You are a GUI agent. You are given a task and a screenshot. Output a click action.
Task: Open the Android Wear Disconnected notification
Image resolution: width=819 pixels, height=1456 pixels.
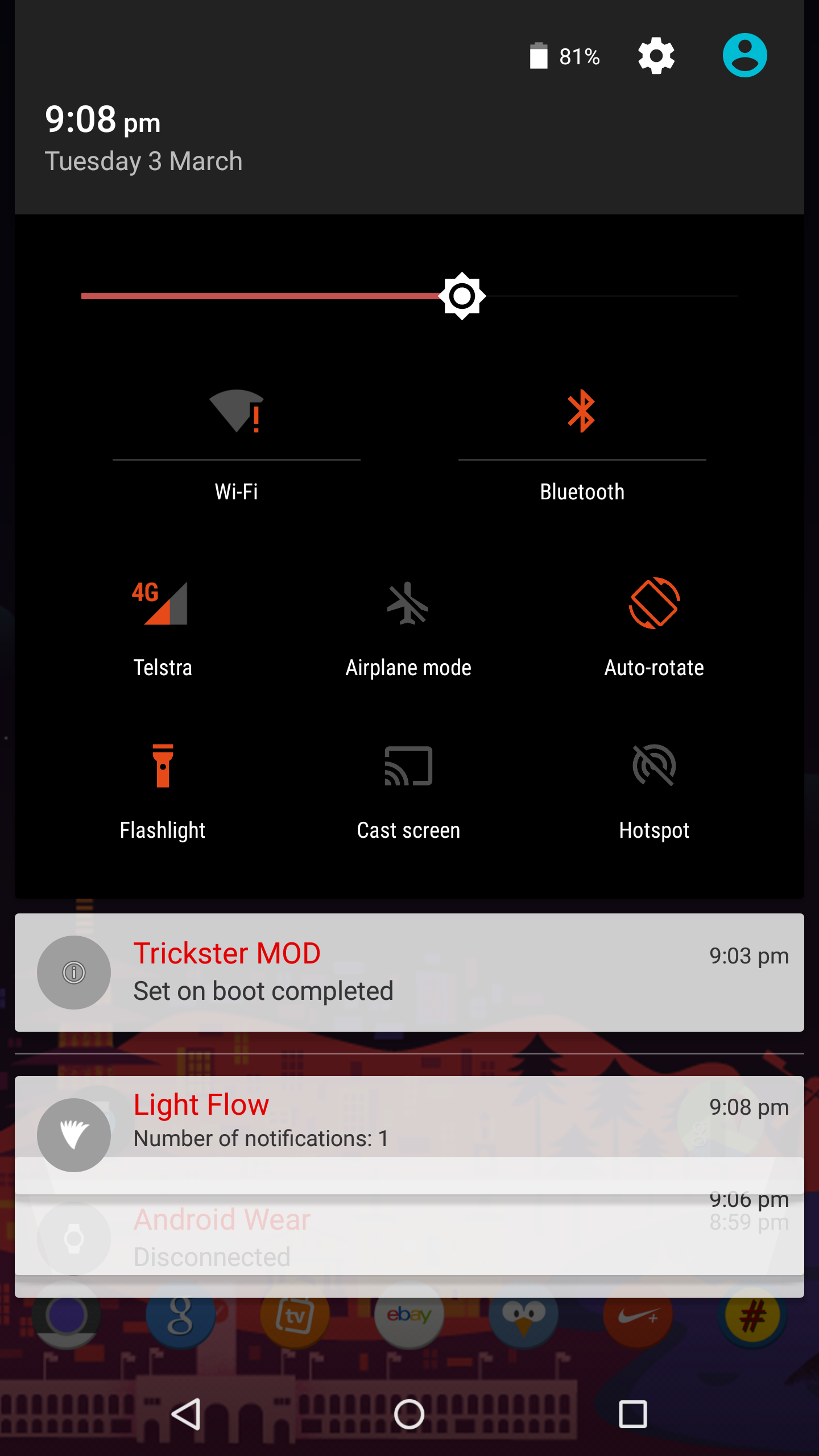[x=409, y=1235]
